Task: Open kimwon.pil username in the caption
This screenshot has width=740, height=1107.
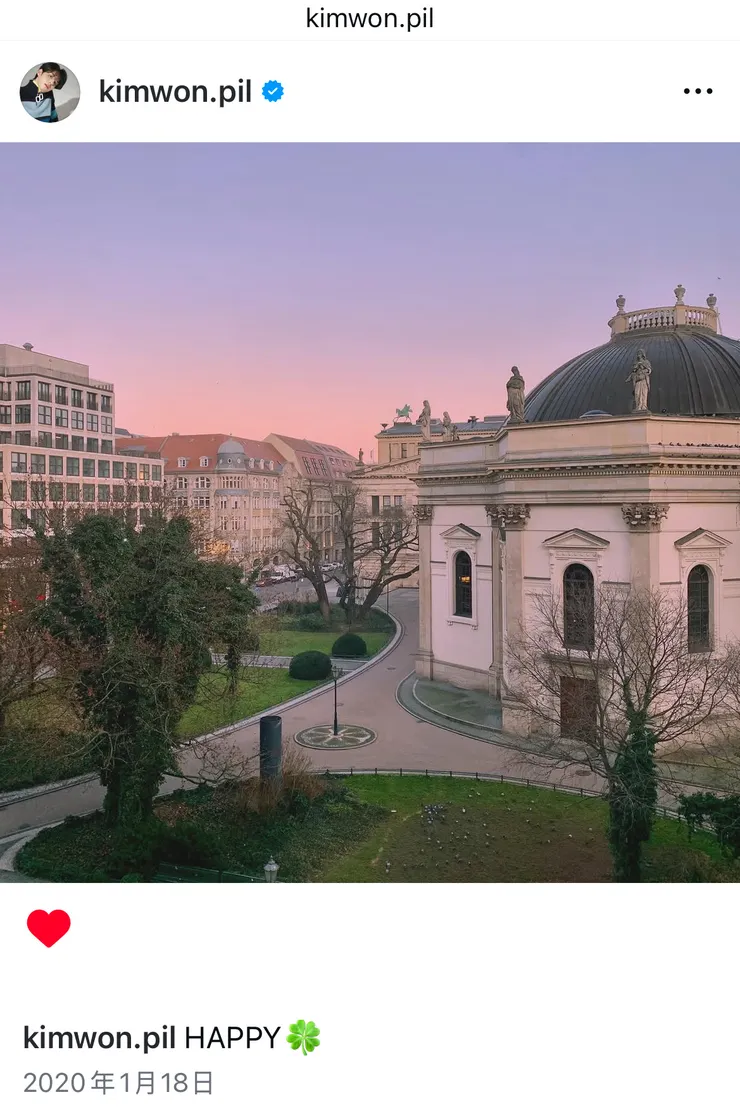Action: point(99,1038)
